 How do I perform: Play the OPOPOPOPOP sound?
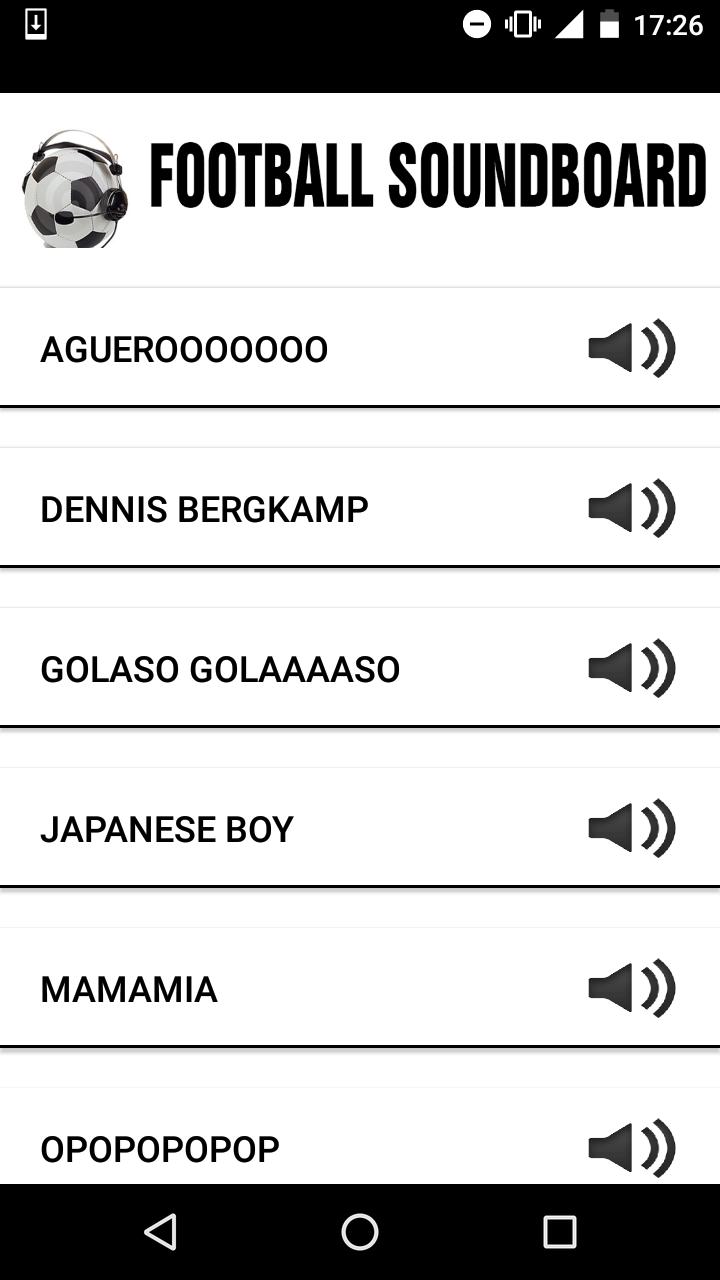coord(631,1148)
